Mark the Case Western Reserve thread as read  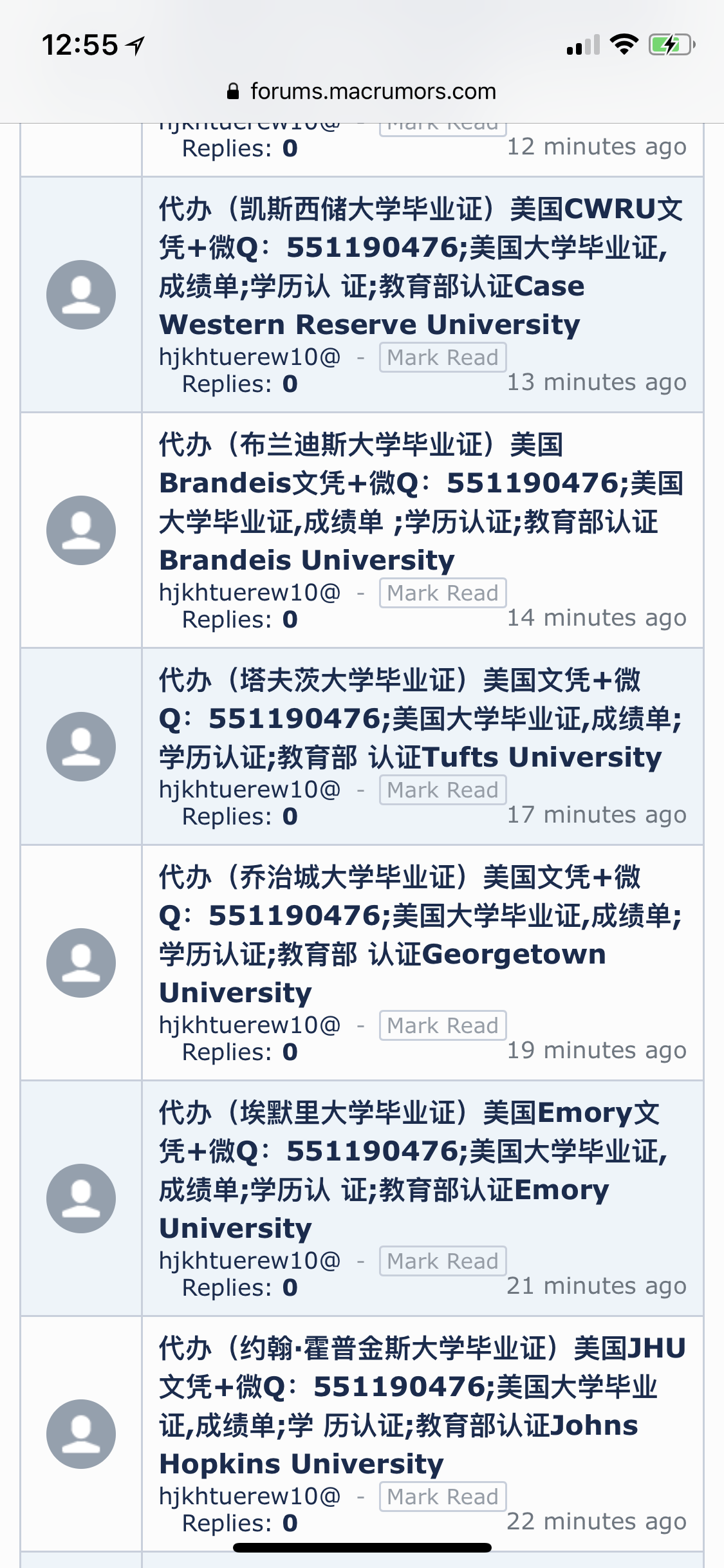[443, 357]
